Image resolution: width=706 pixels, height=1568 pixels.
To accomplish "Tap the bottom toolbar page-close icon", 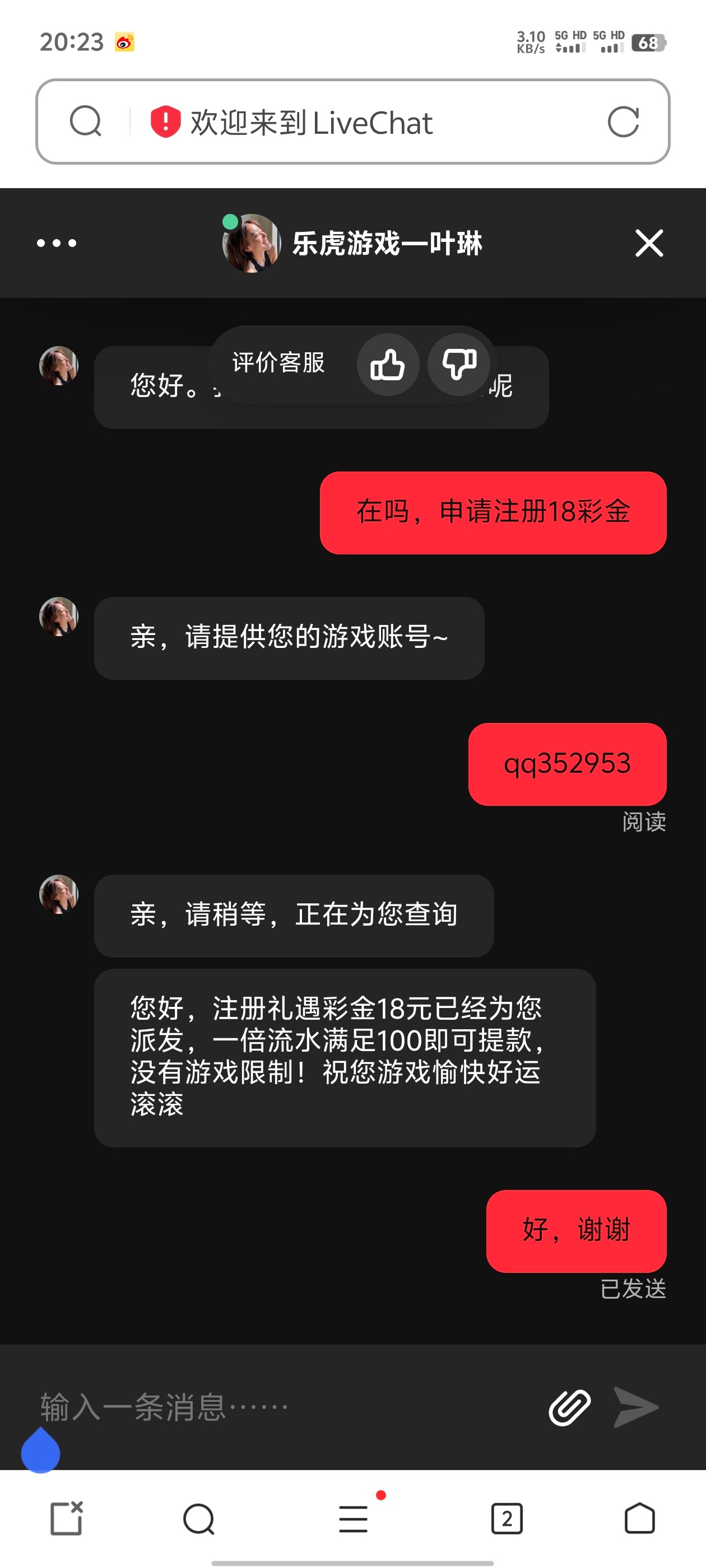I will pos(66,1519).
